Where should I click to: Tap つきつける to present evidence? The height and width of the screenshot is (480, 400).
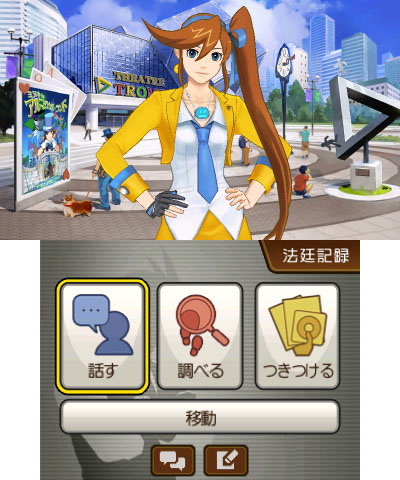(x=298, y=336)
